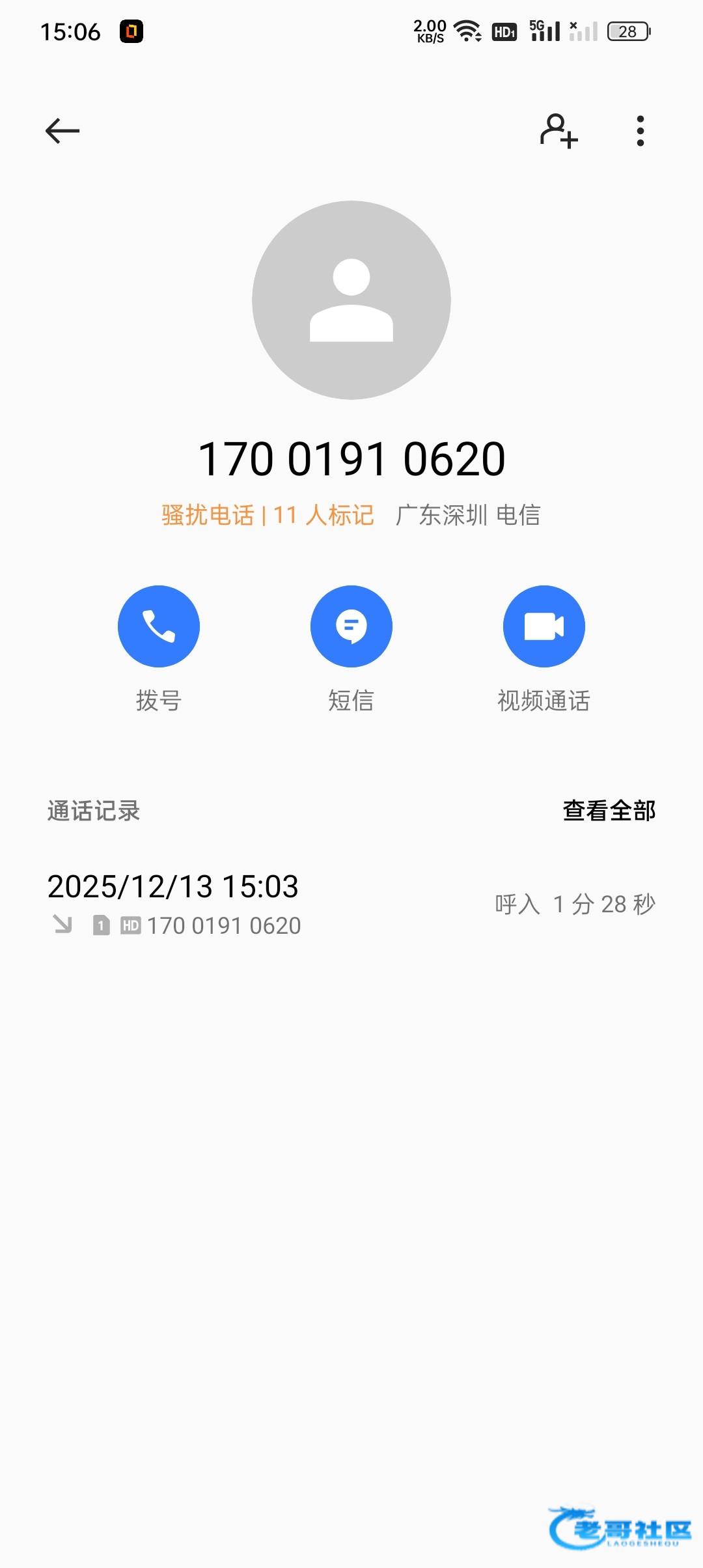This screenshot has width=703, height=1568.
Task: Dial 170 0191 0620 with 拨号 button
Action: pos(159,626)
